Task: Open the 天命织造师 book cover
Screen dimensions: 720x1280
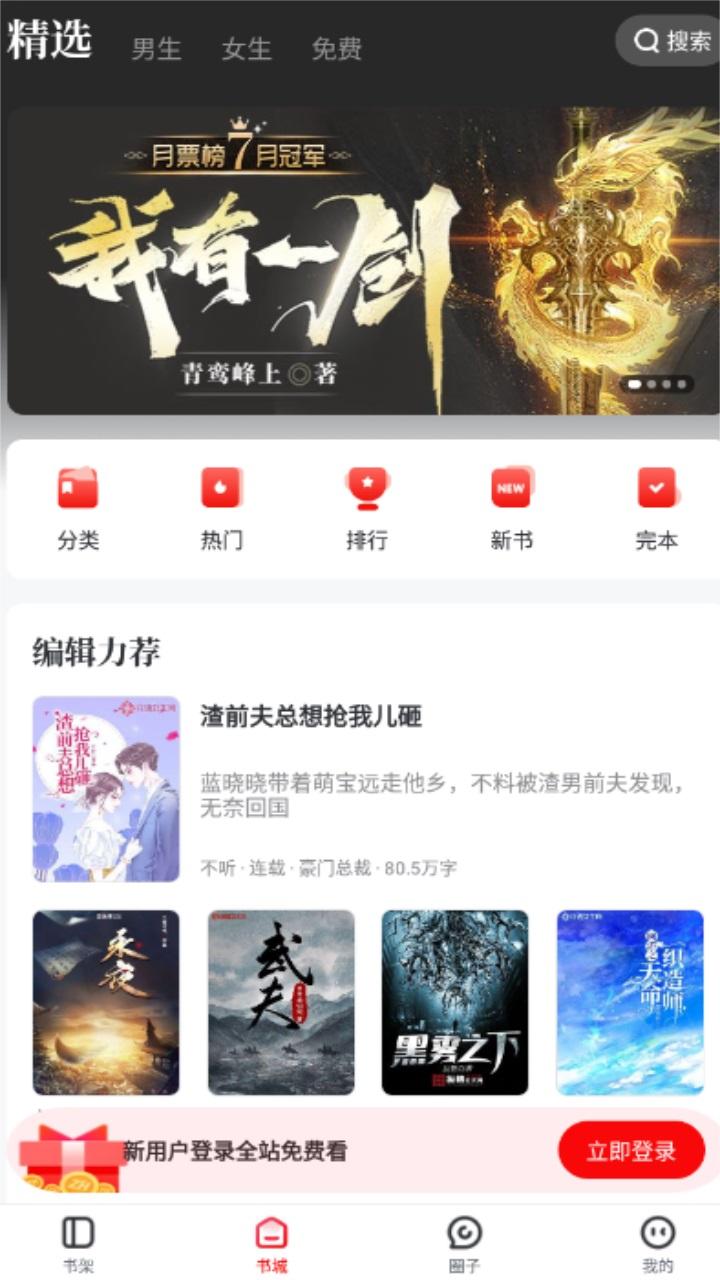Action: [630, 1002]
